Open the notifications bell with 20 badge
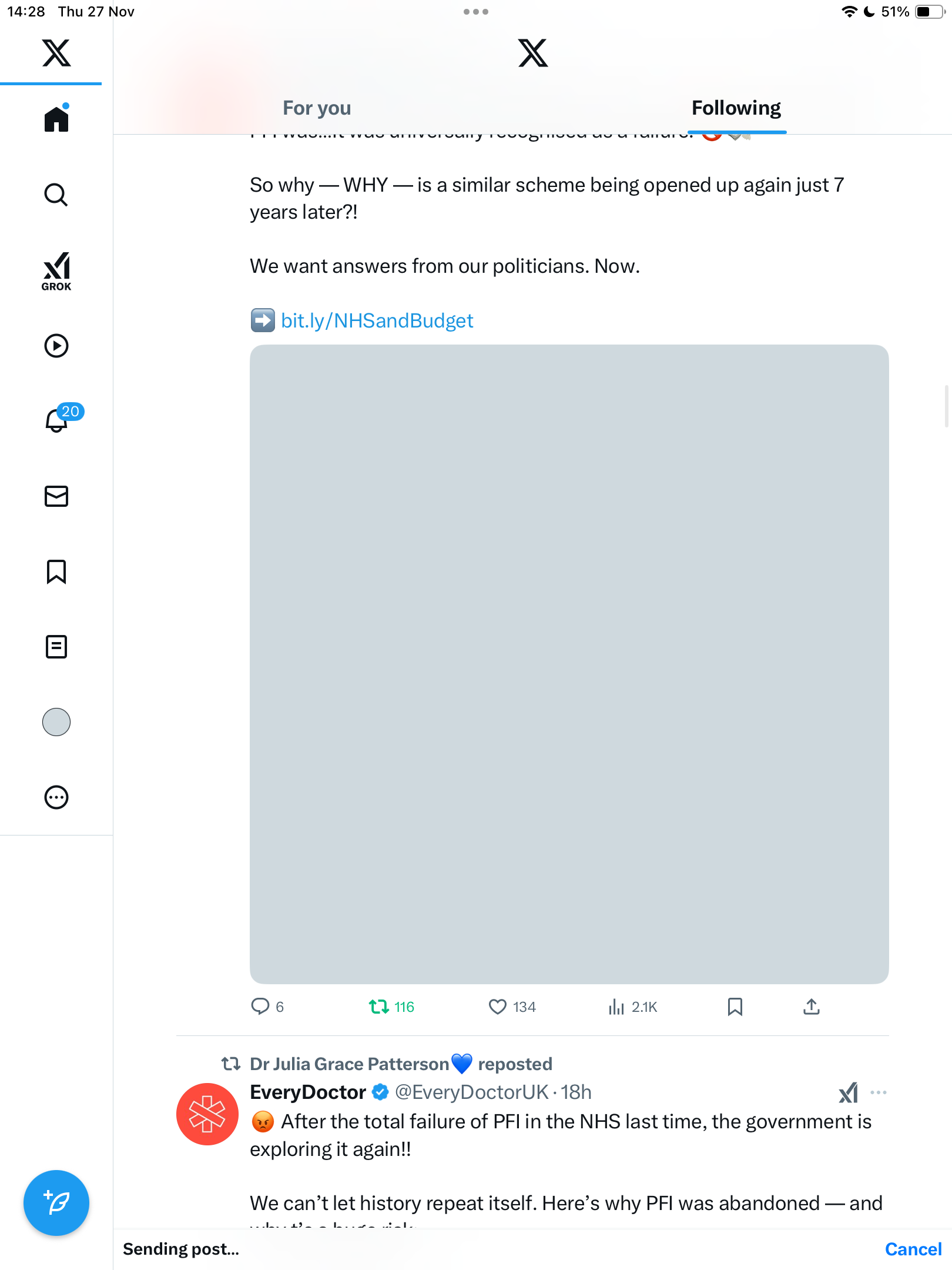Viewport: 952px width, 1270px height. point(58,421)
